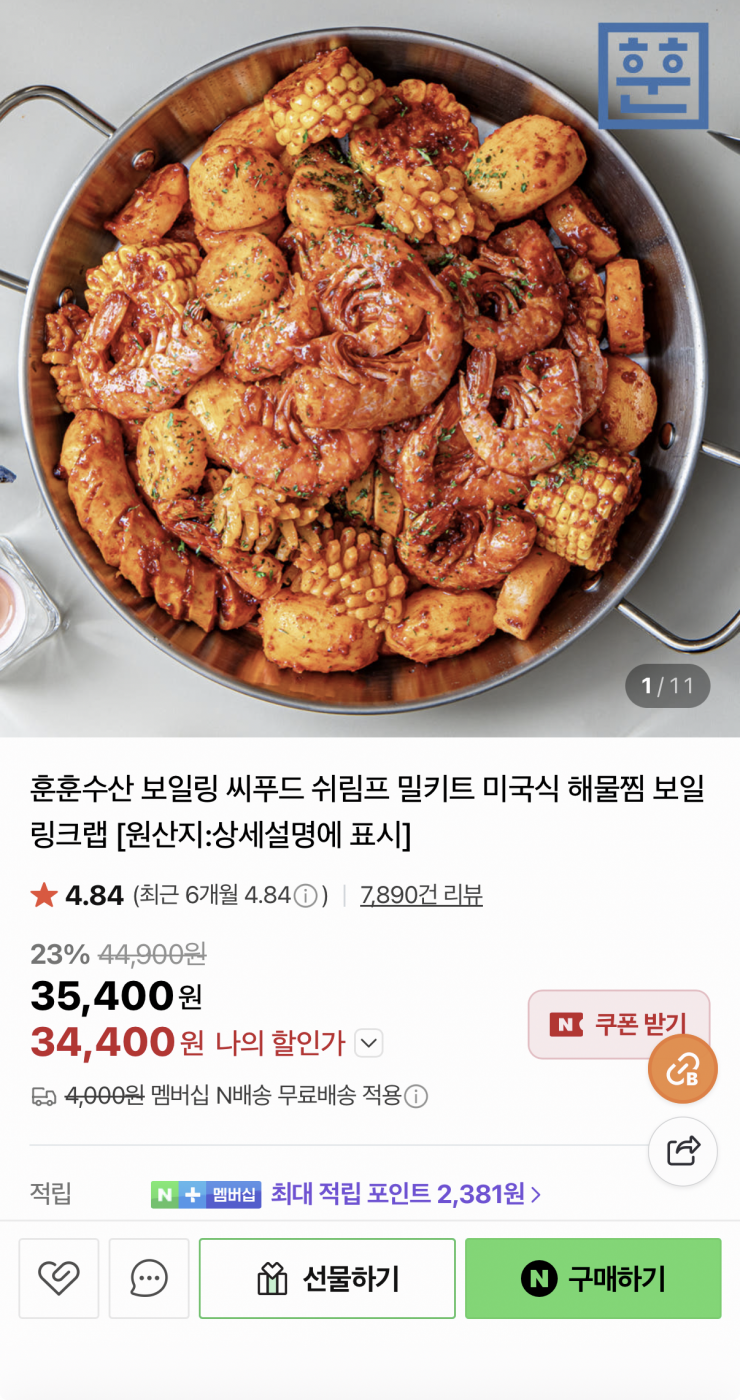
Task: Click the 훈훈 brand logo
Action: tap(652, 78)
